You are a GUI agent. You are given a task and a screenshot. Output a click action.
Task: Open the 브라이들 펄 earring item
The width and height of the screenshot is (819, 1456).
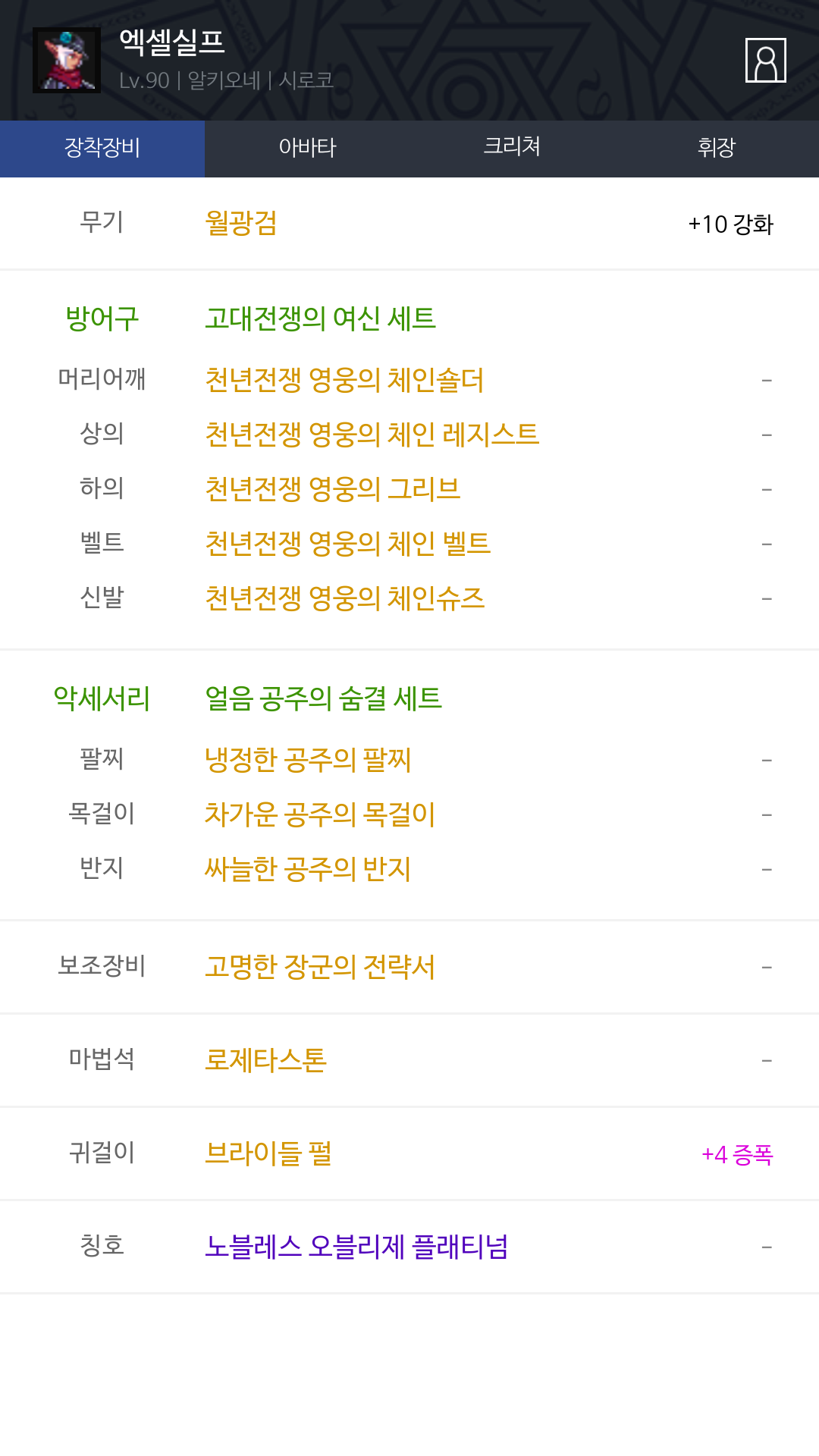[268, 1153]
